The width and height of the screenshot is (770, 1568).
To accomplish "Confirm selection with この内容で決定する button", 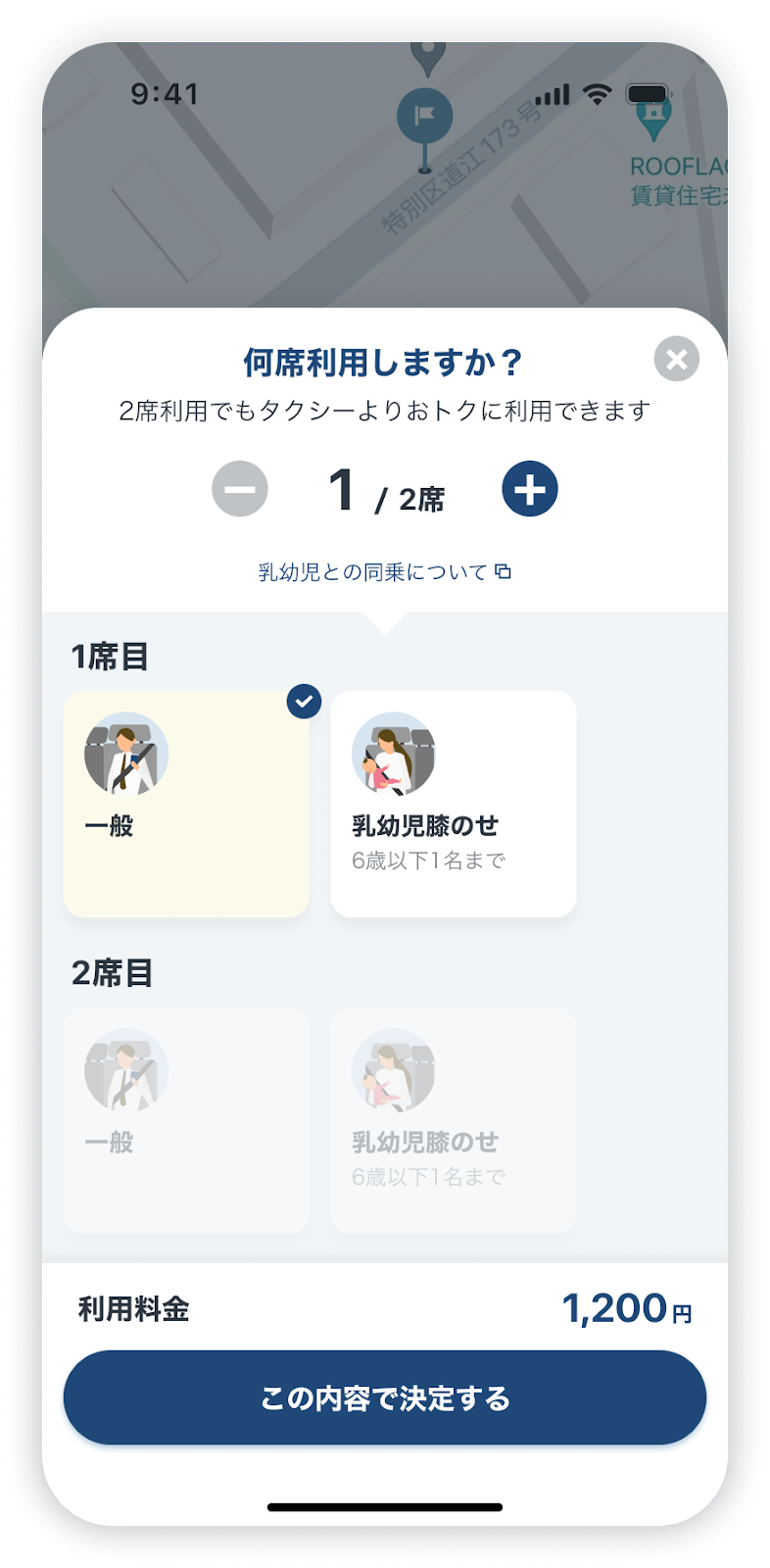I will tap(385, 1398).
